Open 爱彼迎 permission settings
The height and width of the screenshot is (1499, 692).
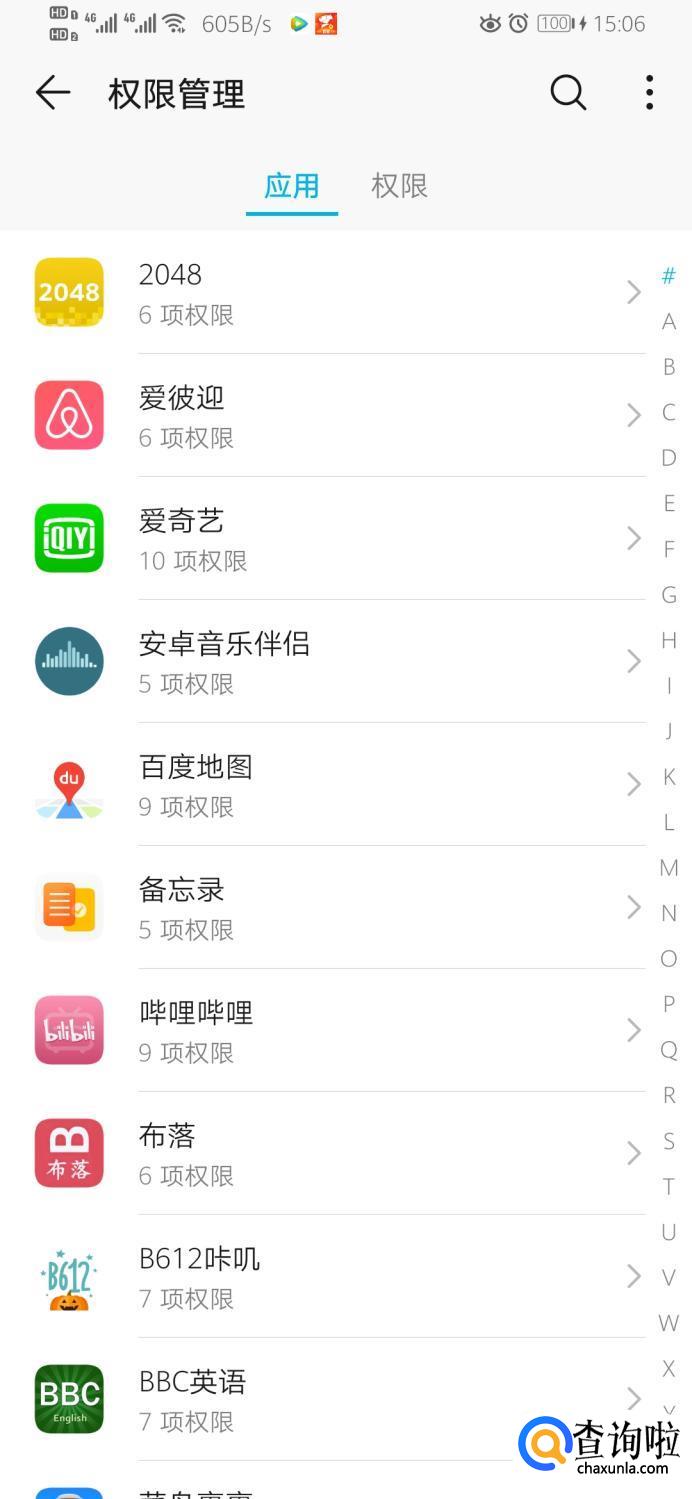pos(340,415)
